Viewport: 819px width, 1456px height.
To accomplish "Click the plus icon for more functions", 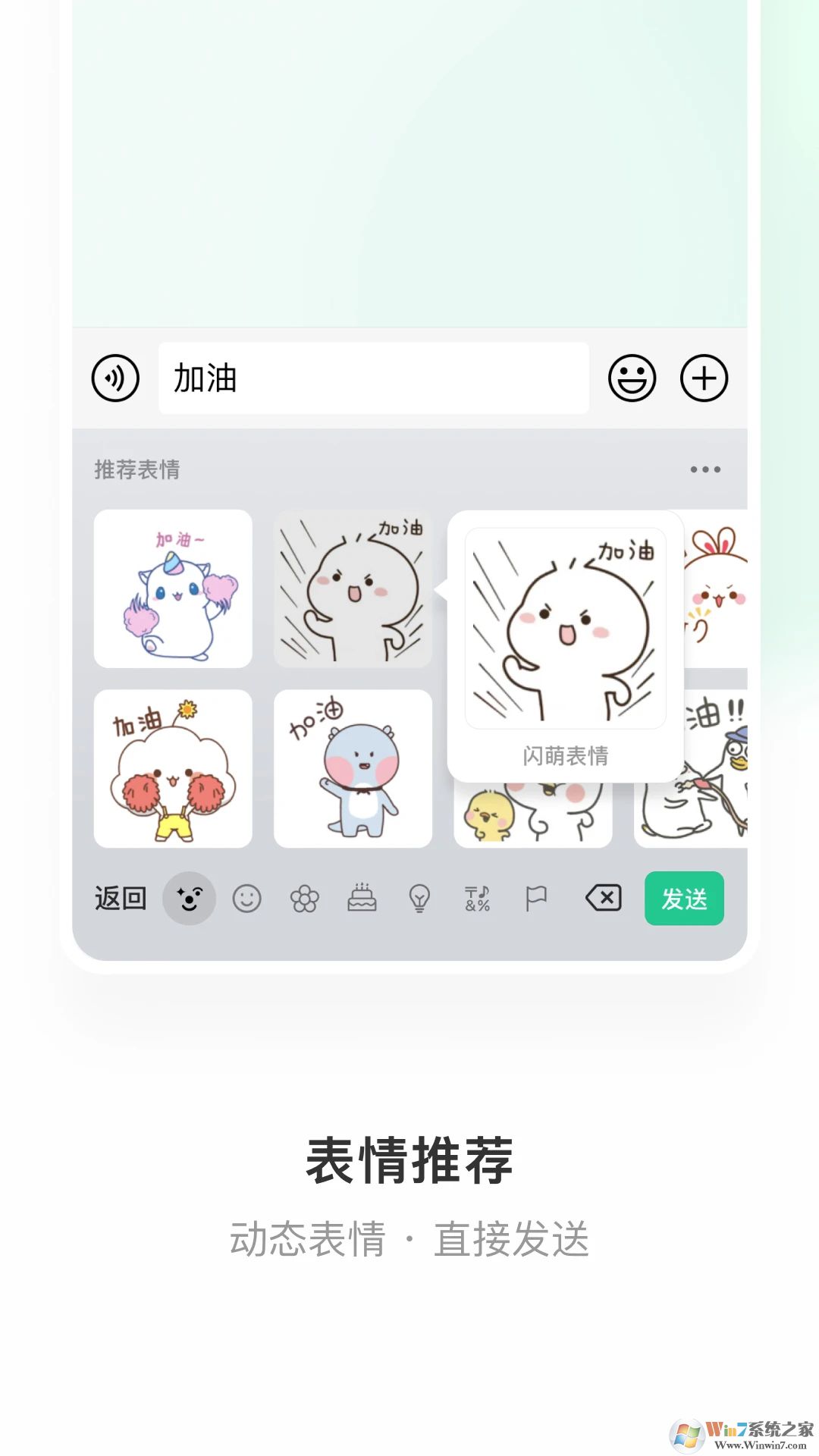I will pos(705,378).
